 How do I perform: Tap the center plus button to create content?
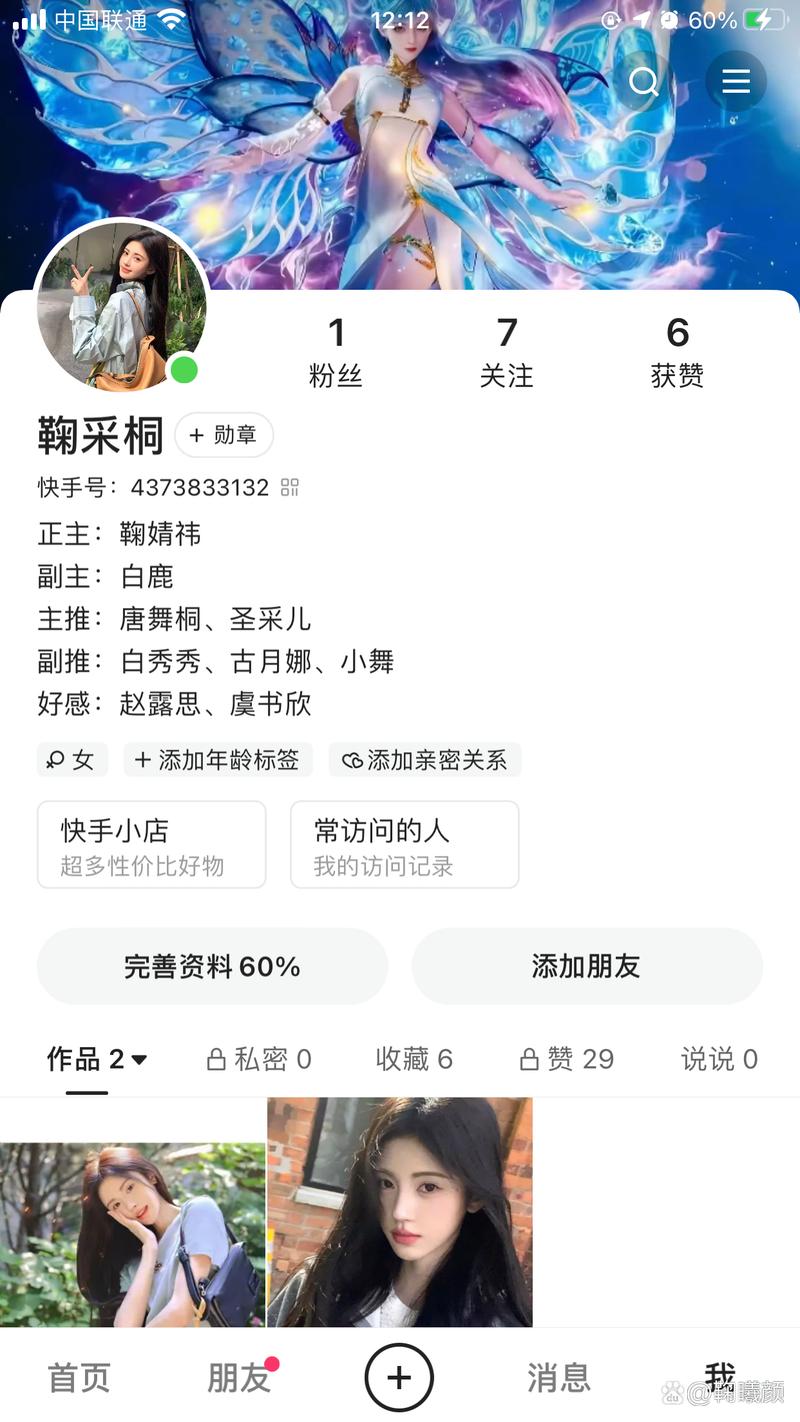[399, 1377]
